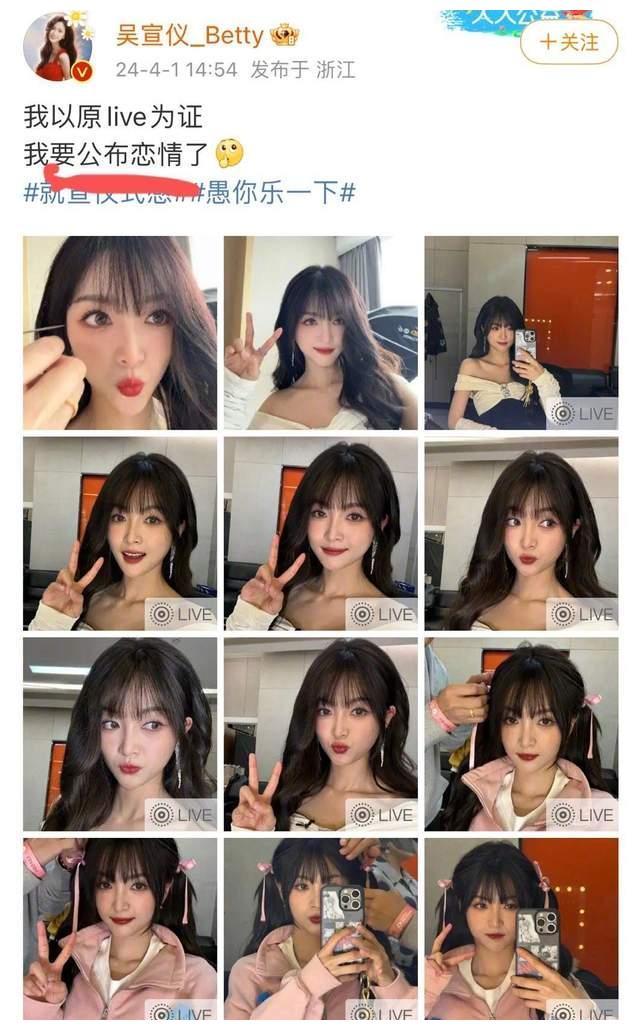Image resolution: width=640 pixels, height=1030 pixels.
Task: Open the pink jacket photo with stylist fixing hair
Action: (x=521, y=734)
